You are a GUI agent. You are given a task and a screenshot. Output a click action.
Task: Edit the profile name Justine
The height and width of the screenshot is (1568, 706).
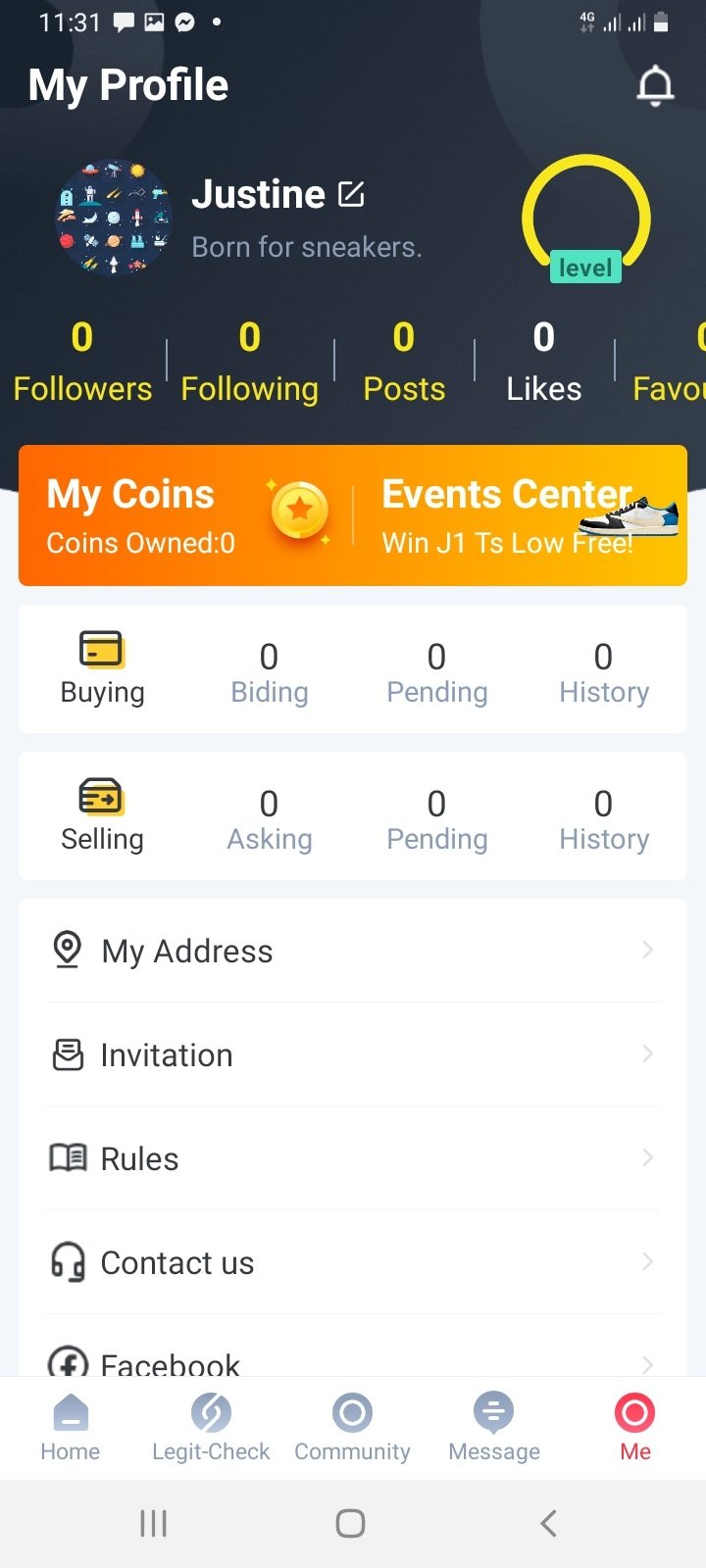(351, 194)
